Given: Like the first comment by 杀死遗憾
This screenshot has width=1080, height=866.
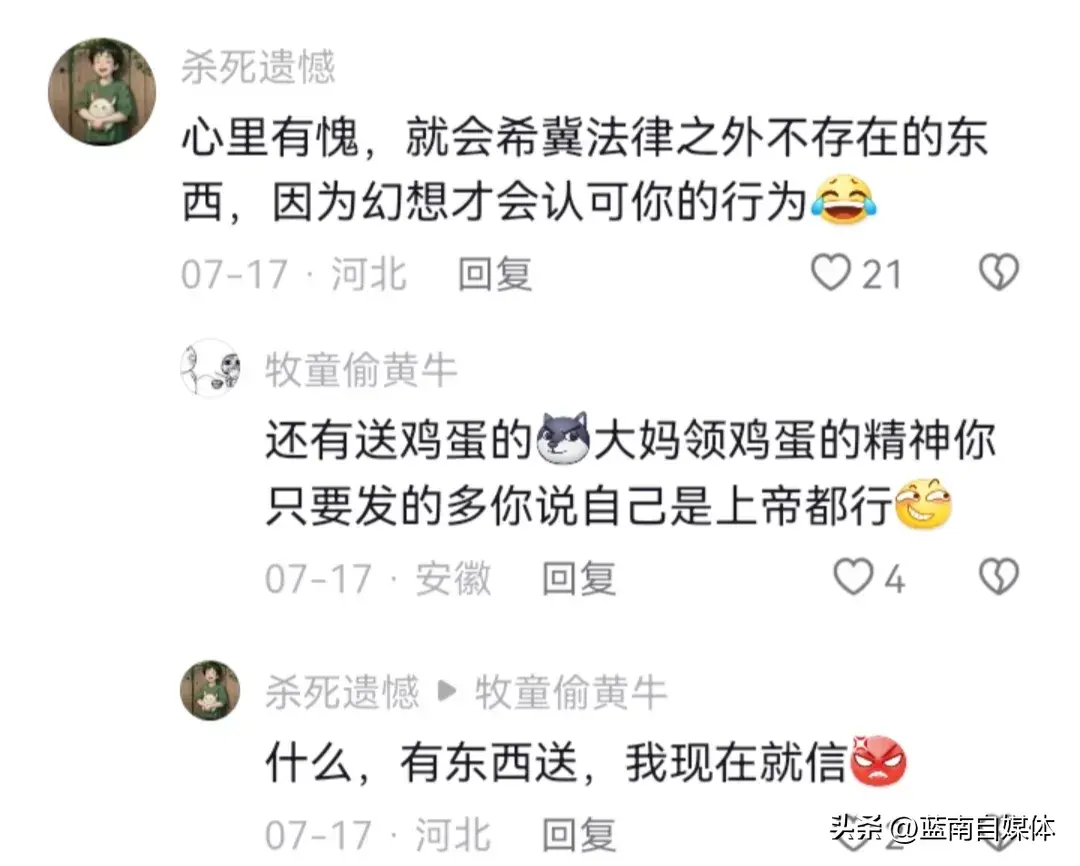Looking at the screenshot, I should point(831,272).
